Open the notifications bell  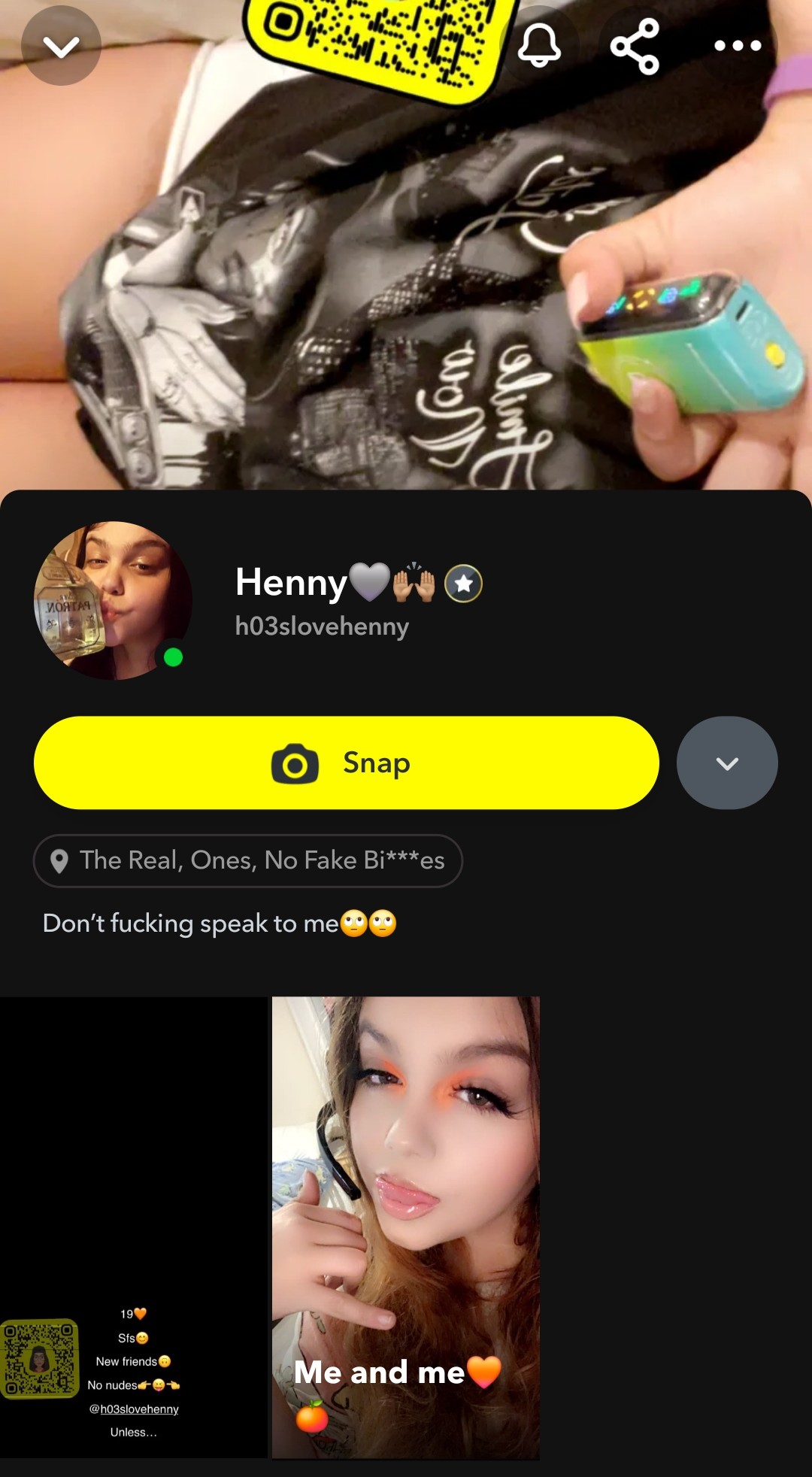click(x=540, y=46)
